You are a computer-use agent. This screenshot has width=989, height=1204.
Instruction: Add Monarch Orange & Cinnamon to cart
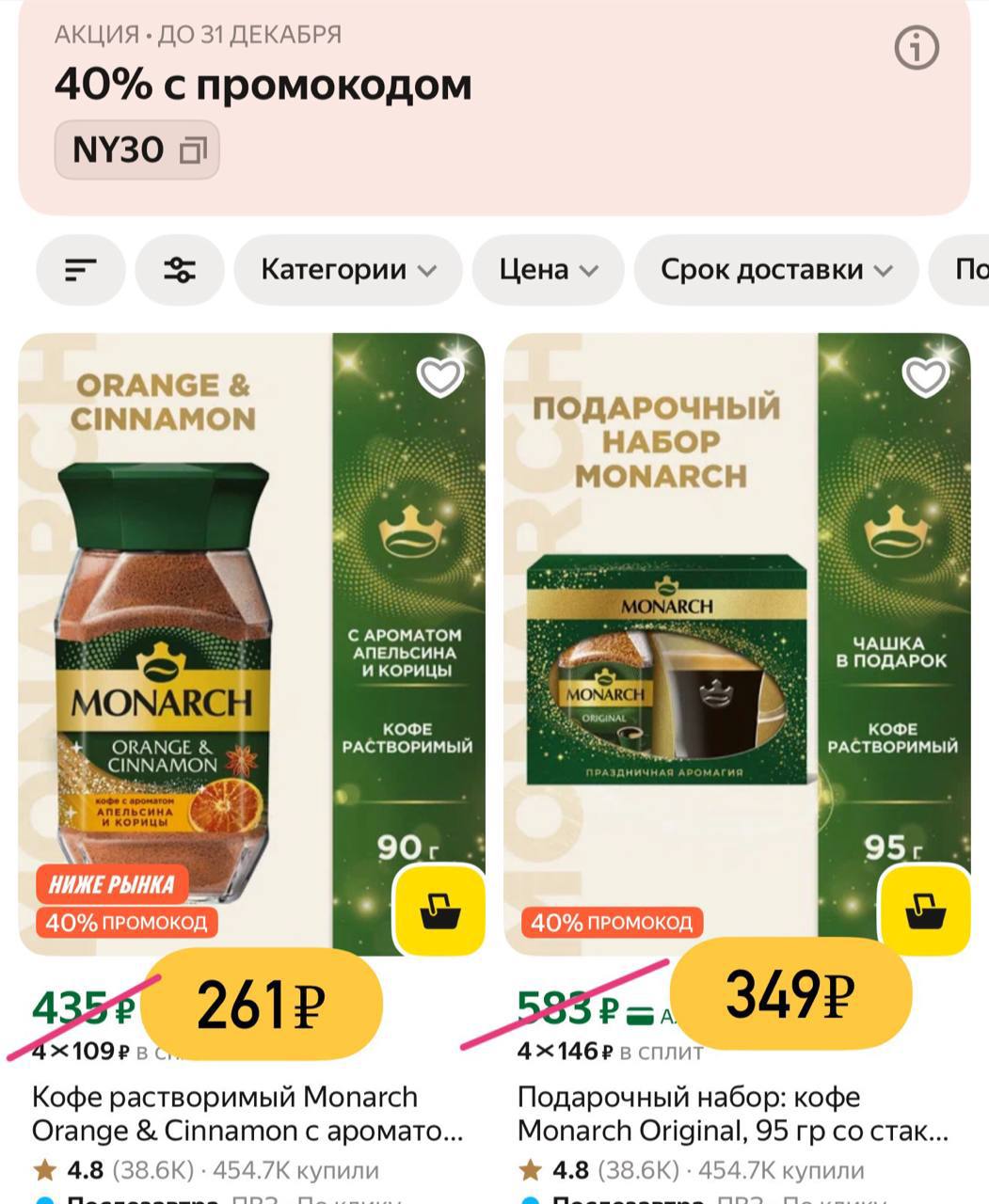pyautogui.click(x=439, y=911)
